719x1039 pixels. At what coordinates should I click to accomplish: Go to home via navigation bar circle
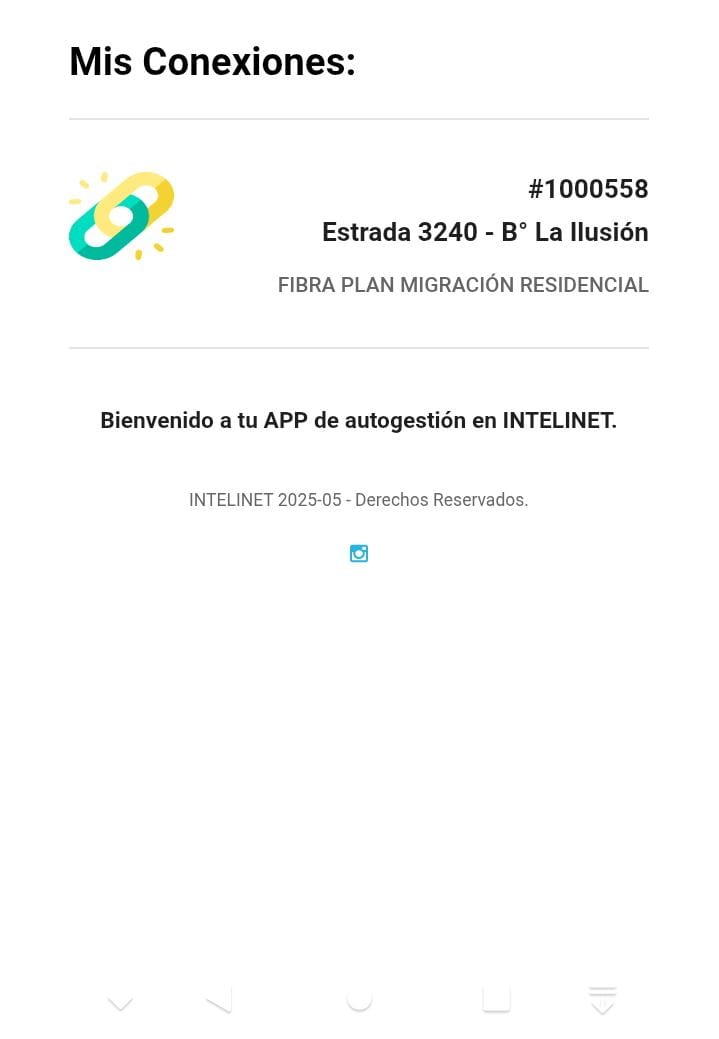point(359,998)
